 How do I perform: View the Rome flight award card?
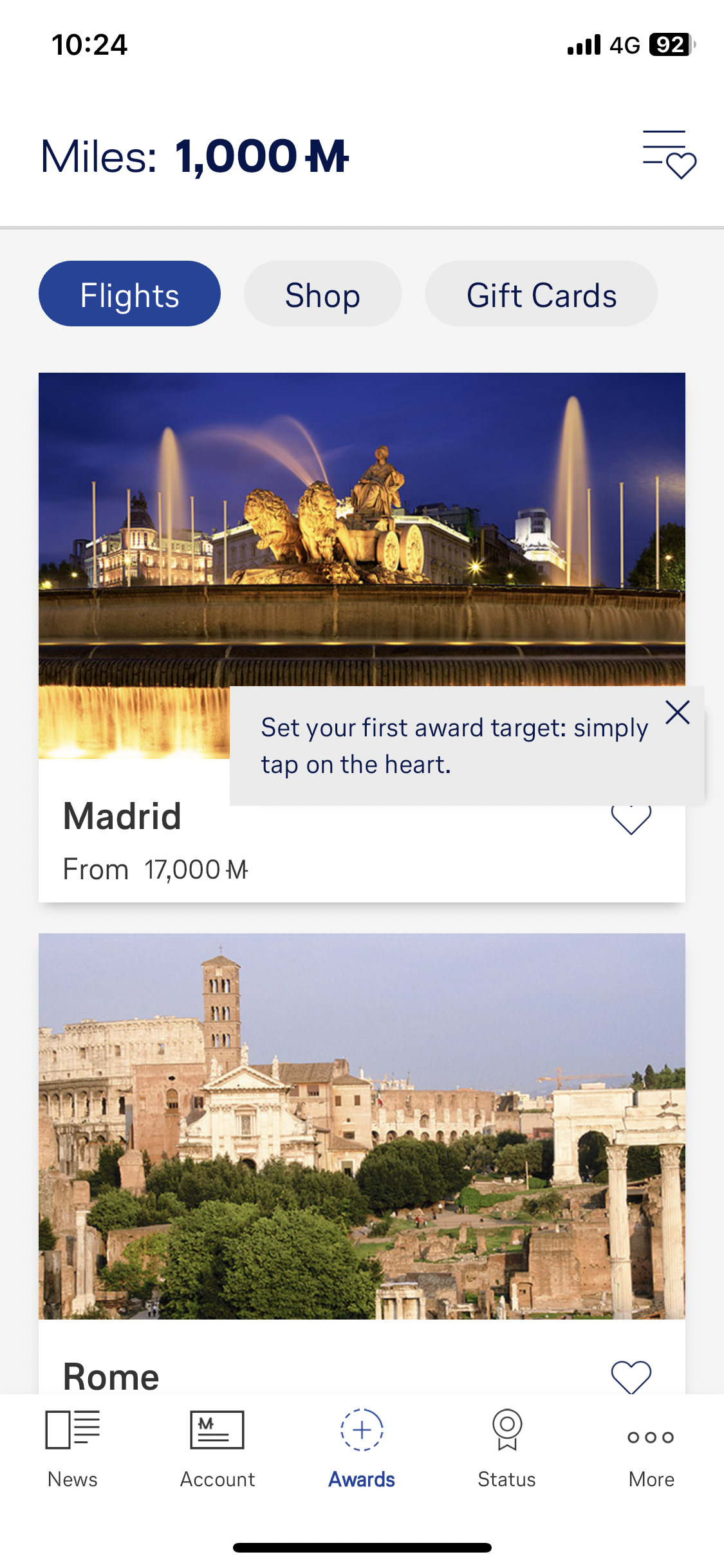click(x=360, y=1126)
